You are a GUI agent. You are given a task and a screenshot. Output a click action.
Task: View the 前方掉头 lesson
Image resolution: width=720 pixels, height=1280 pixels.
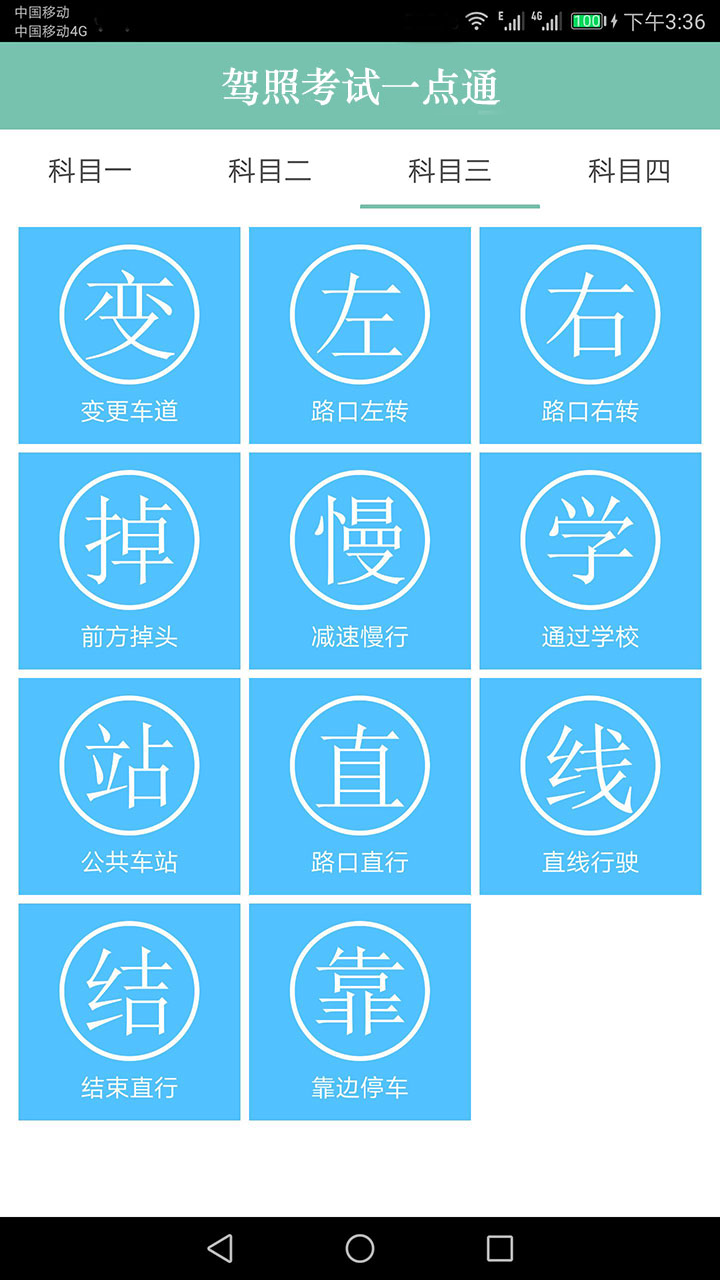[x=130, y=561]
